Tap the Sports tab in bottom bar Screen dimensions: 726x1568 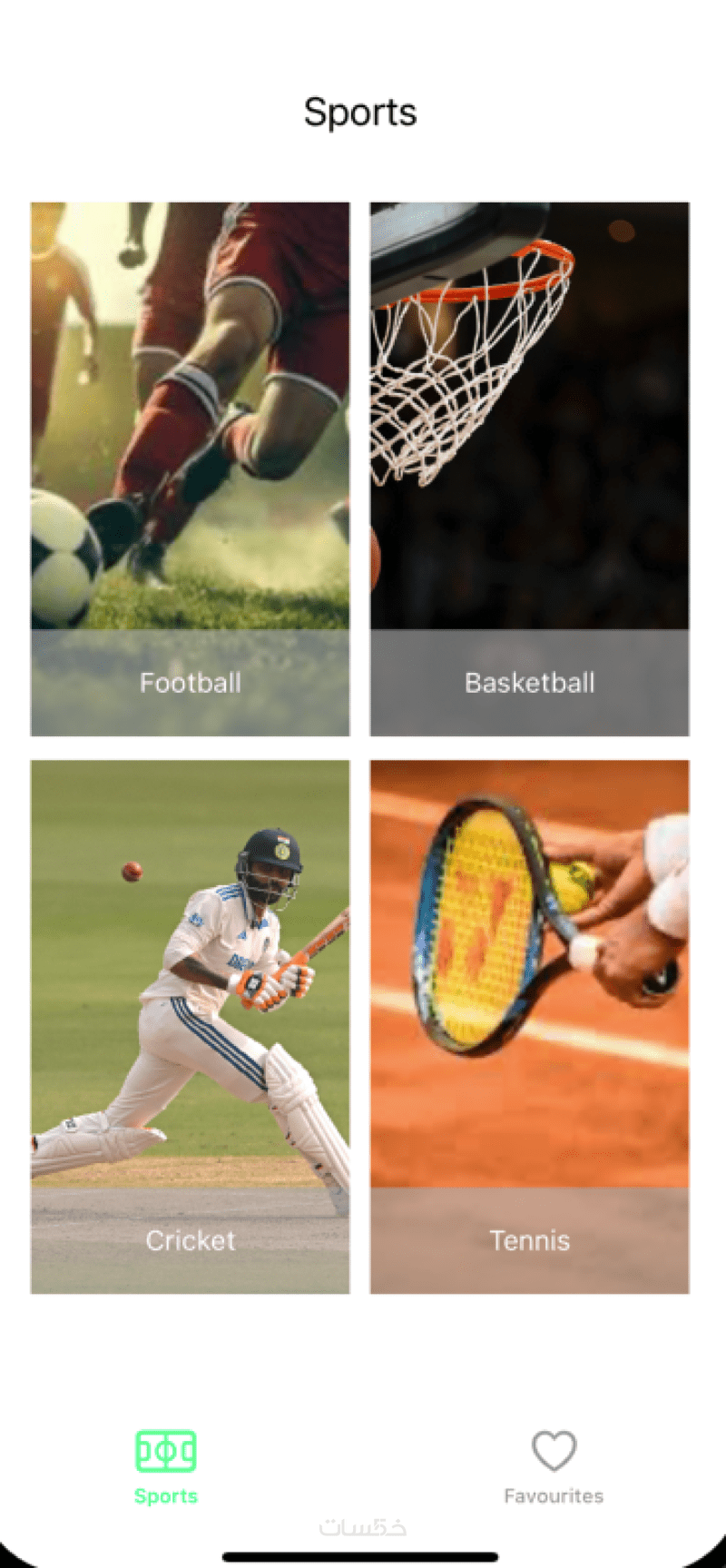(166, 1465)
